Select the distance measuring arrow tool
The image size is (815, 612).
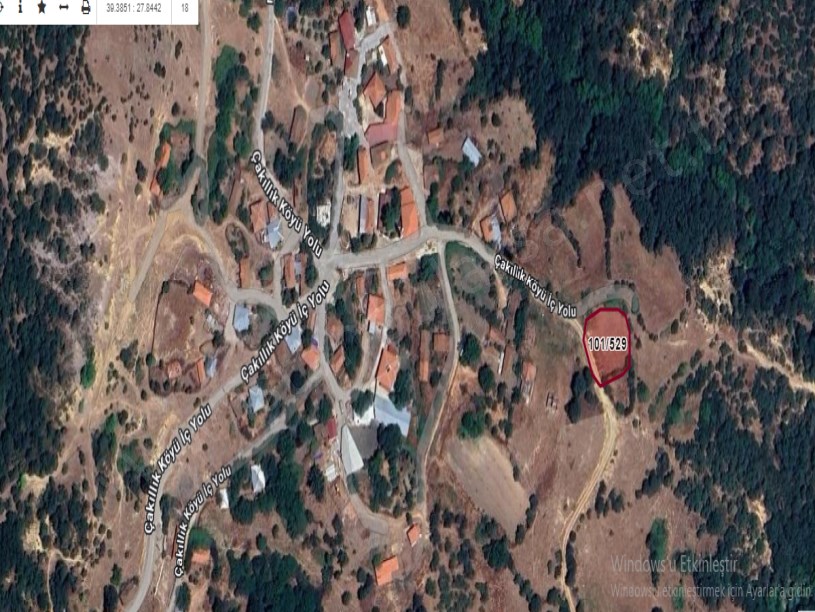(63, 7)
